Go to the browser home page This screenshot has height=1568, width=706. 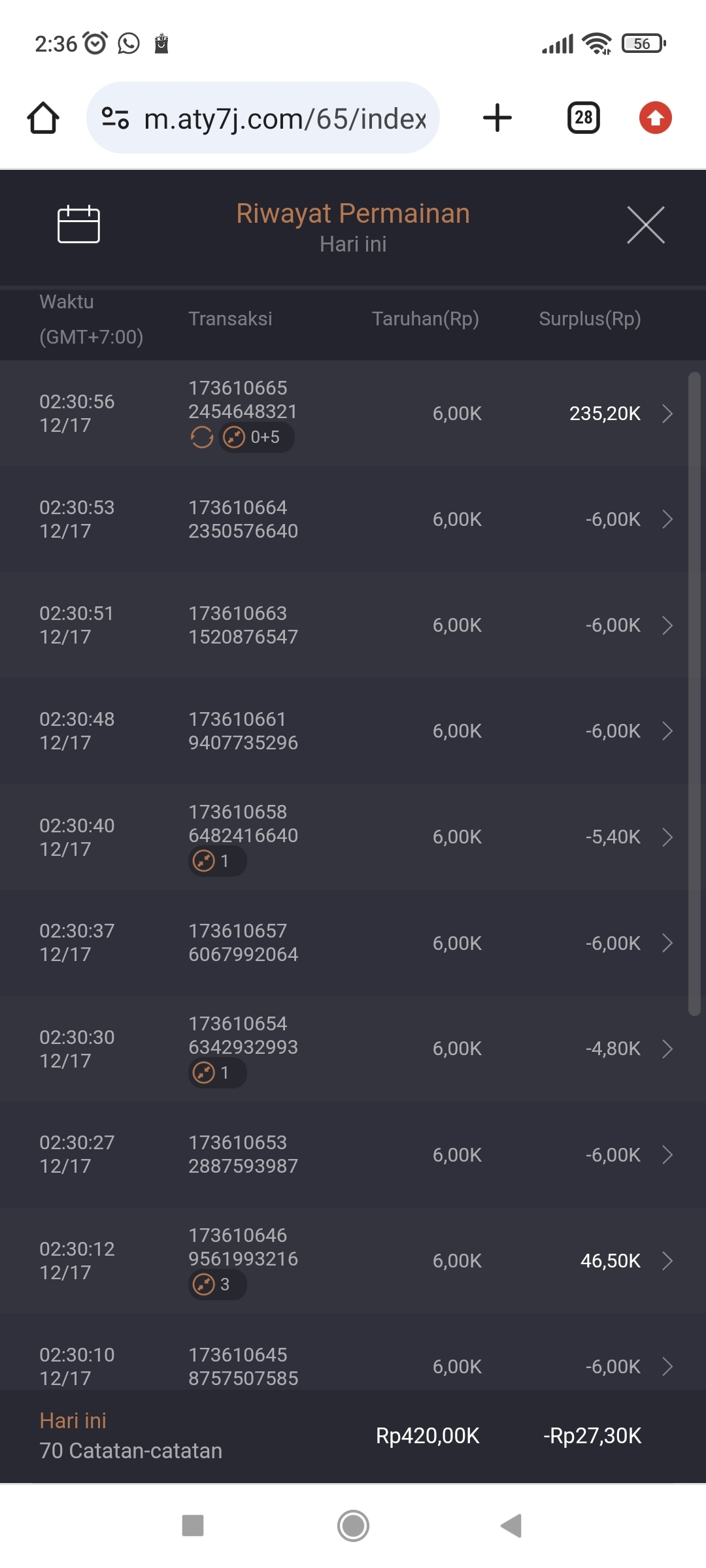coord(43,118)
